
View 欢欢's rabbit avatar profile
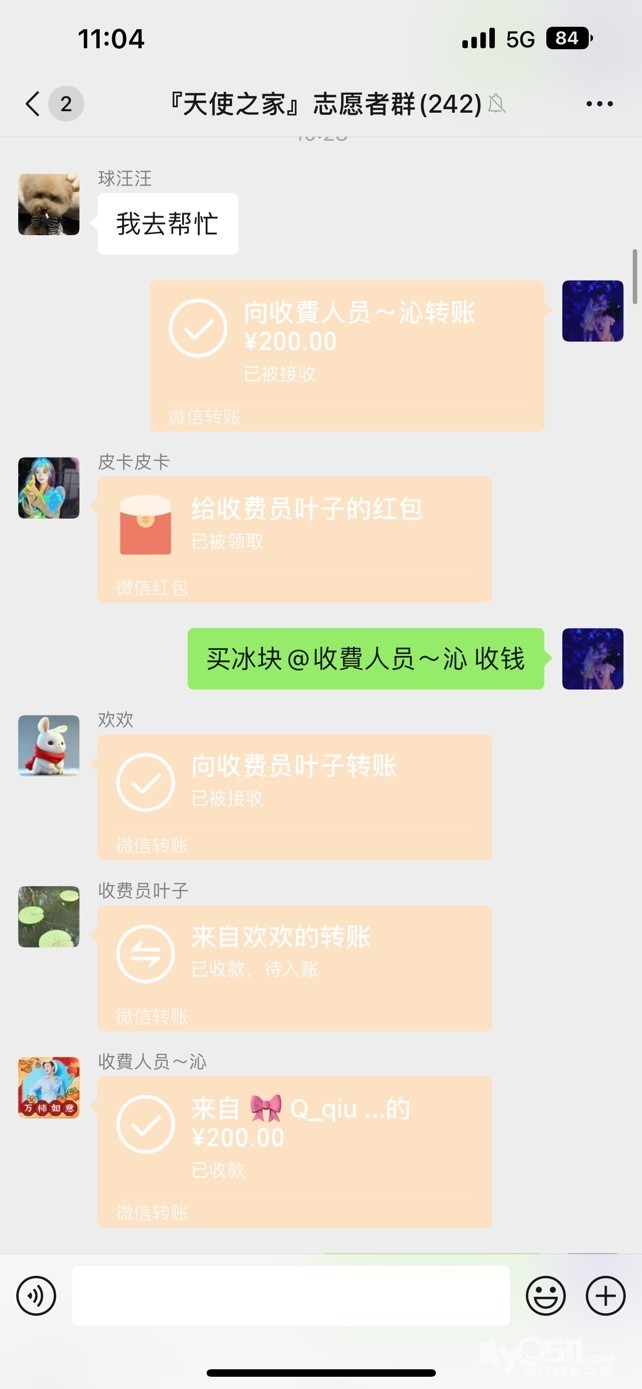tap(49, 746)
